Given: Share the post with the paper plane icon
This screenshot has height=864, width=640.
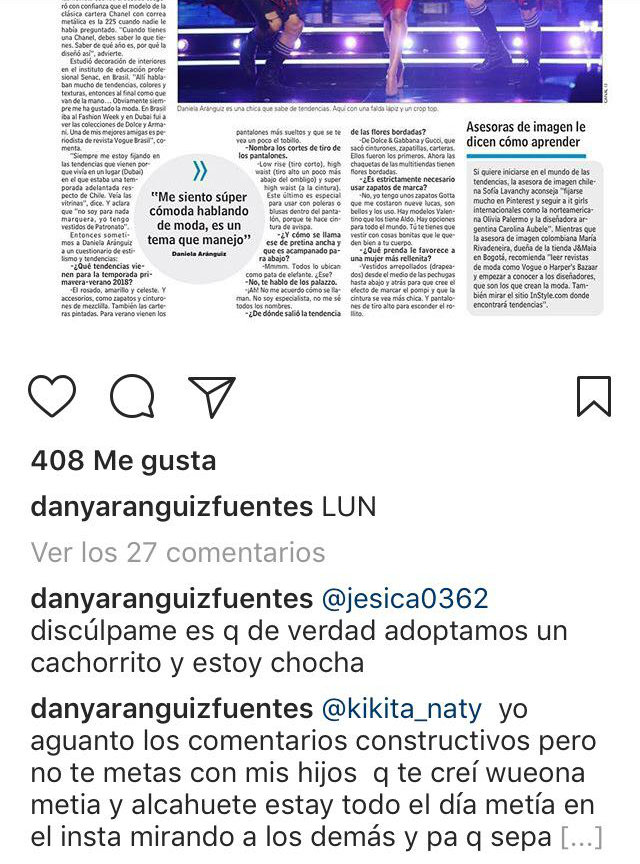Looking at the screenshot, I should [211, 396].
